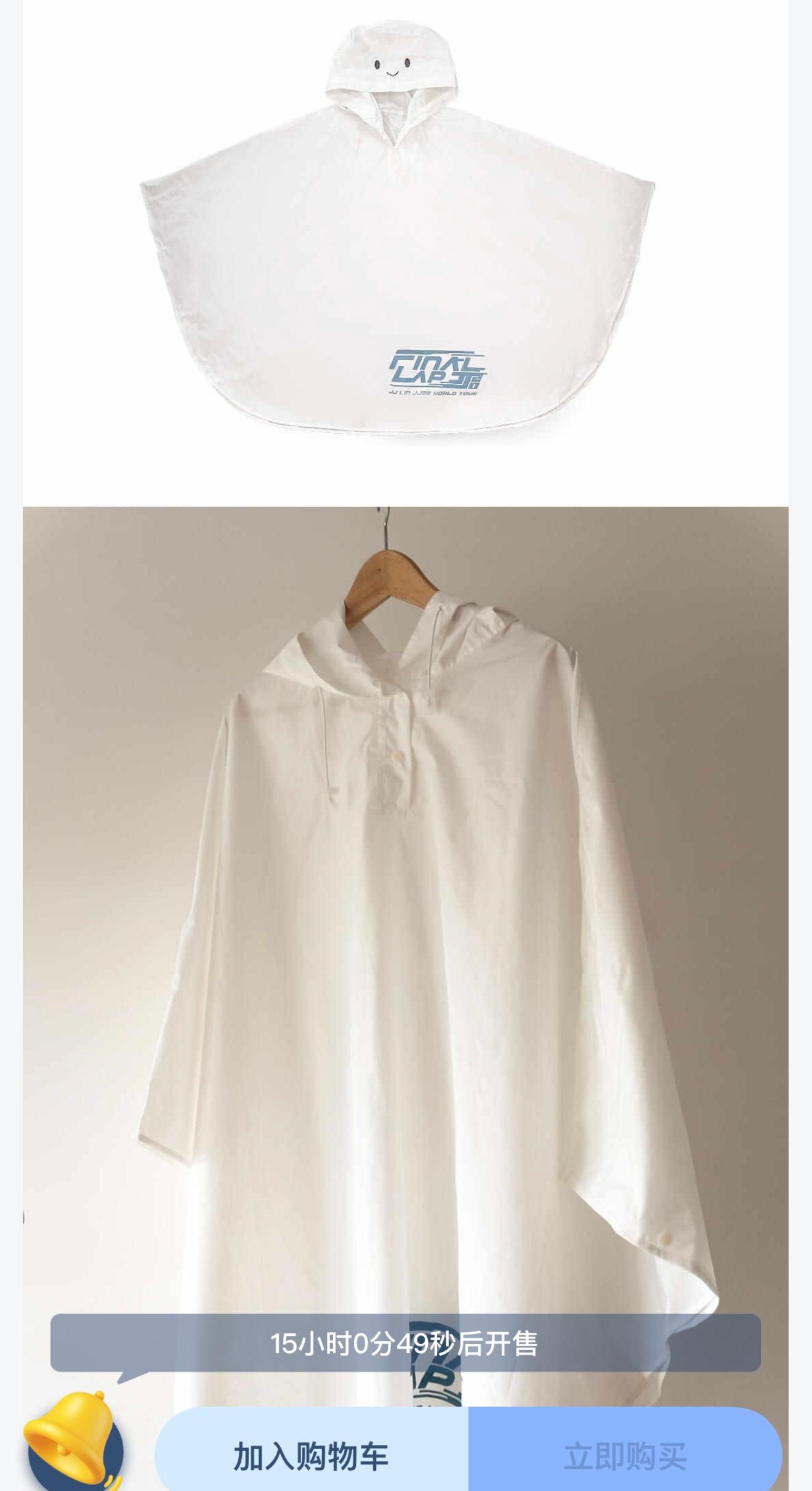
Task: Tap the 加入购物车 button
Action: [x=311, y=1456]
